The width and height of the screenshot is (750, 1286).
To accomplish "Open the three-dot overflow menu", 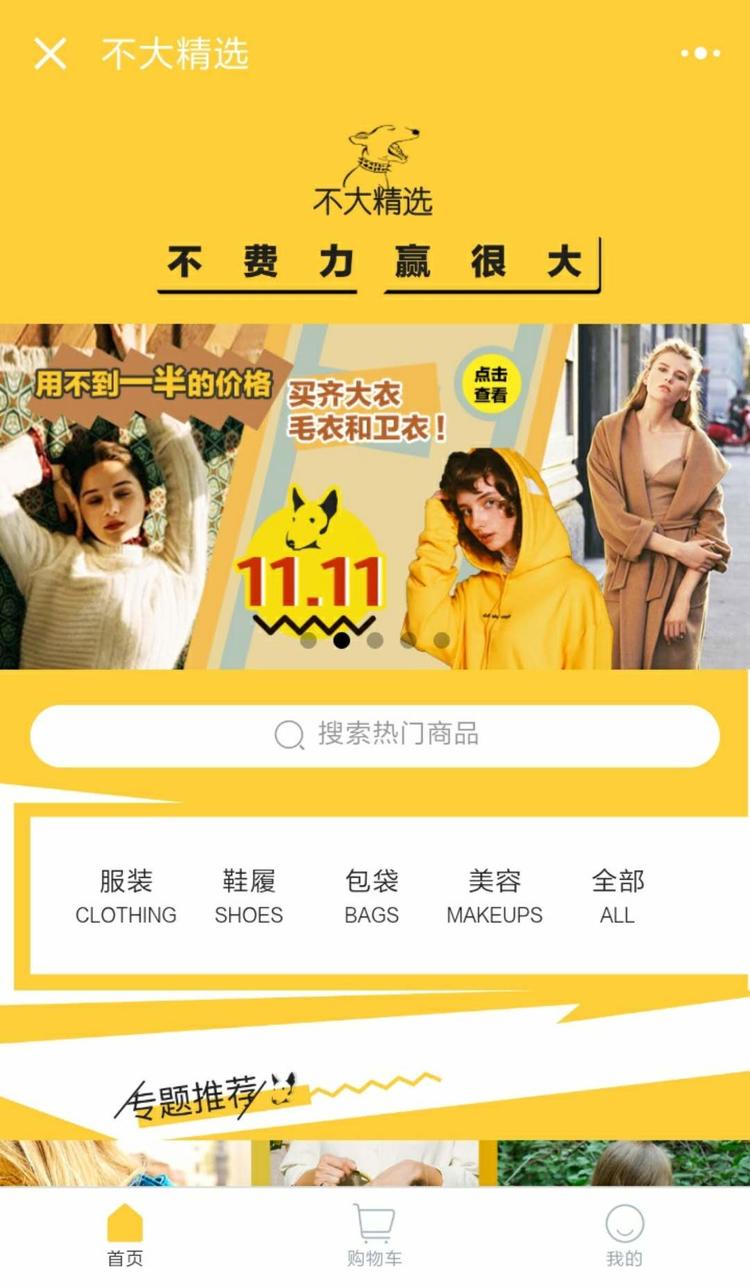I will pyautogui.click(x=700, y=53).
